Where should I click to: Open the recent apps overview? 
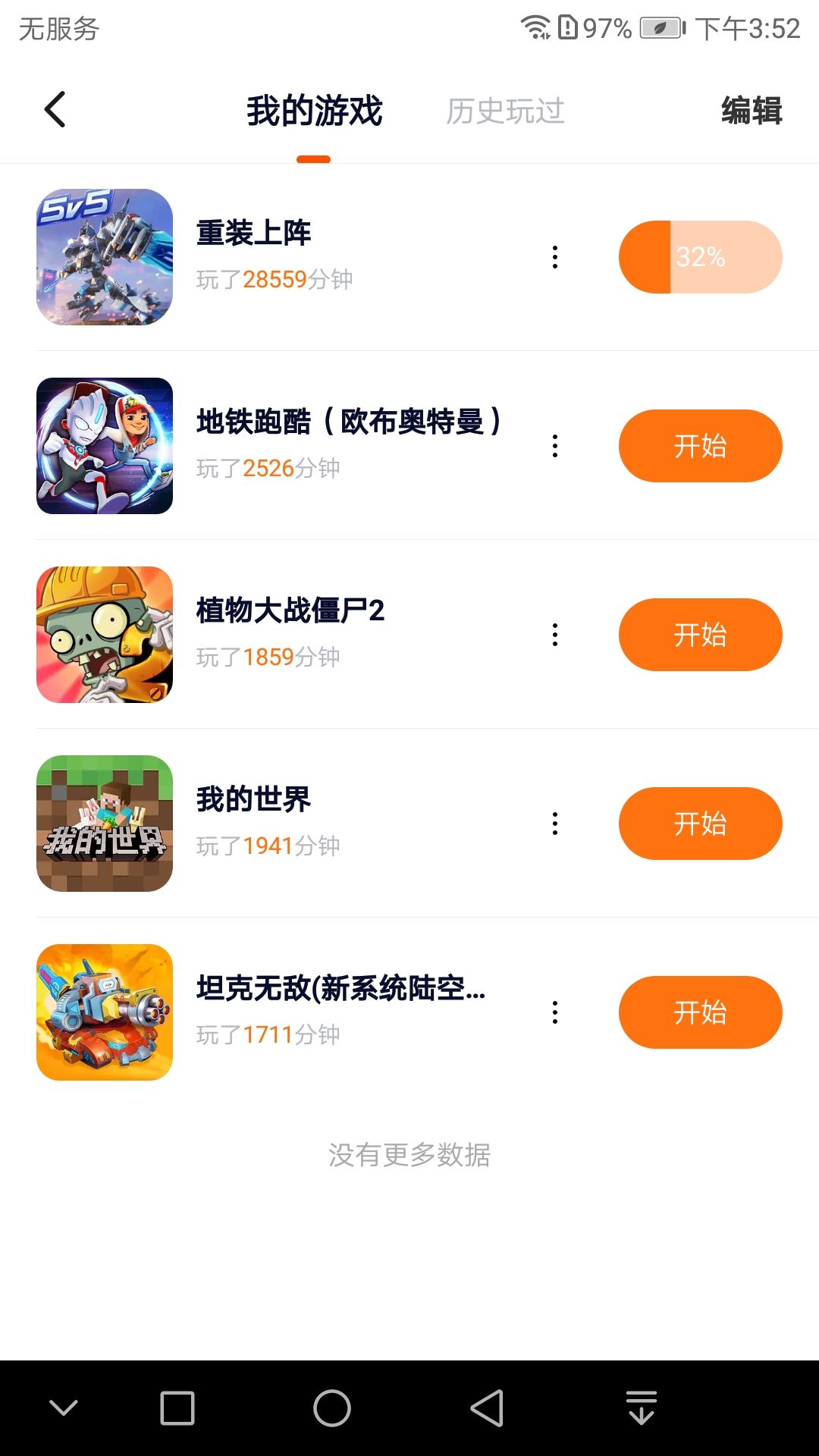click(177, 1408)
